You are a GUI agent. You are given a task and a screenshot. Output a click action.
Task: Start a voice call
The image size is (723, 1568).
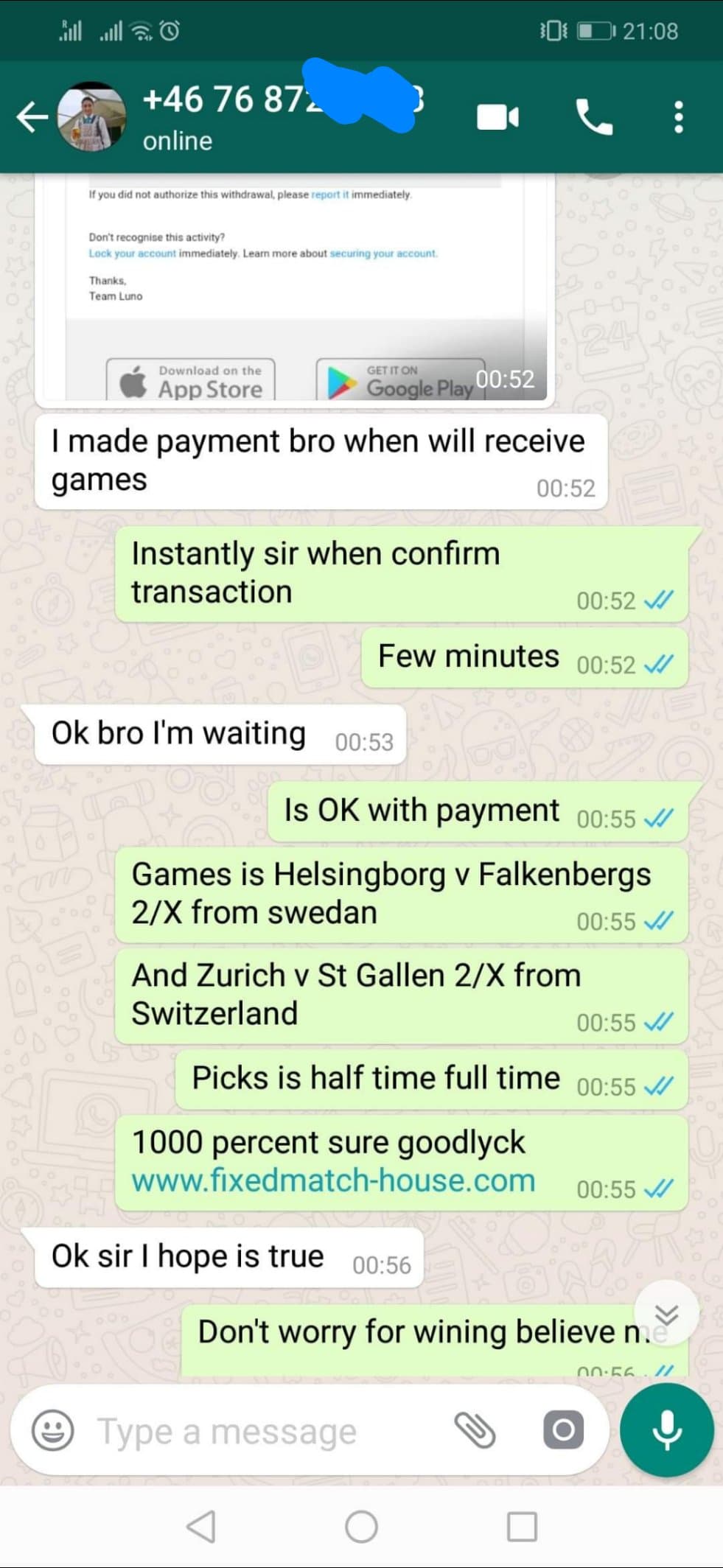(594, 117)
